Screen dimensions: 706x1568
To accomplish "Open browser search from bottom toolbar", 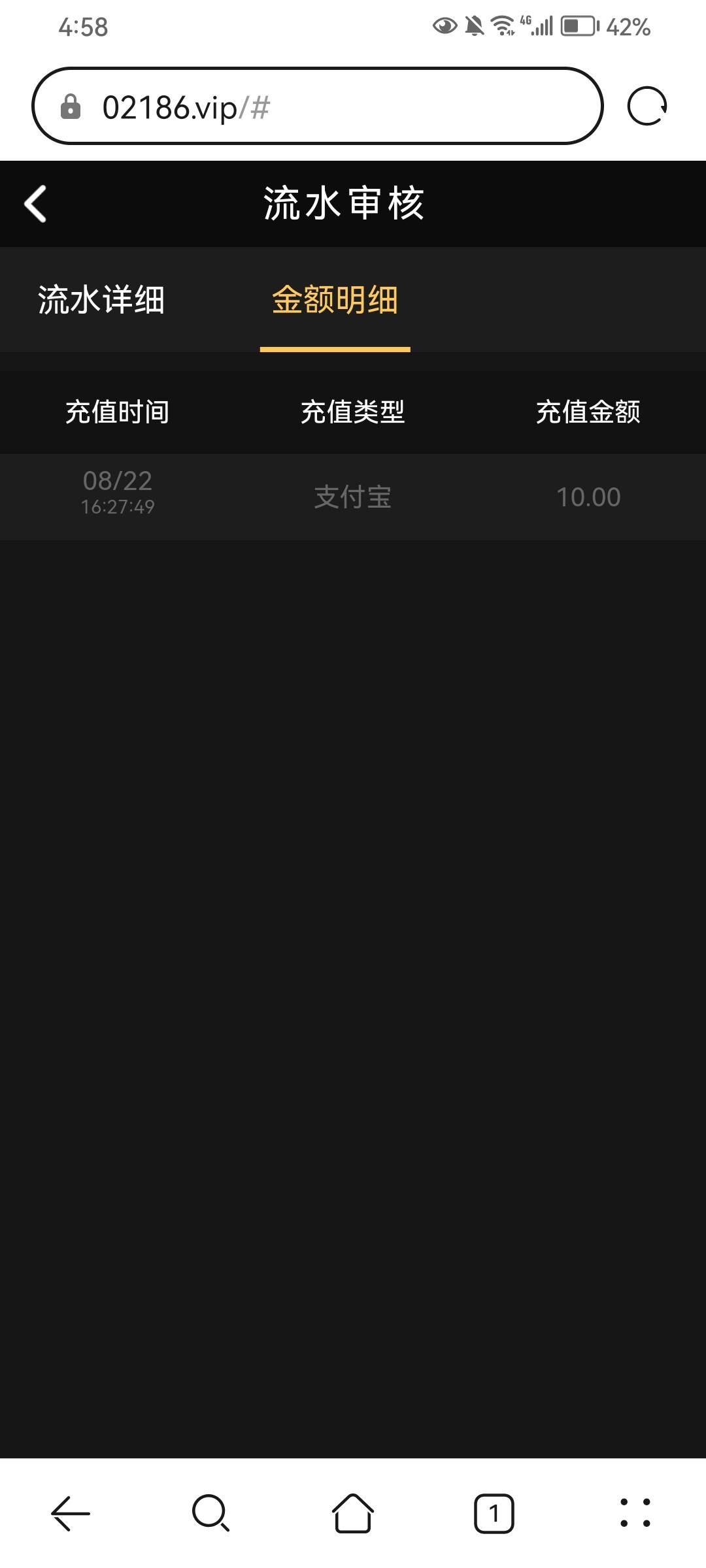I will point(211,1513).
